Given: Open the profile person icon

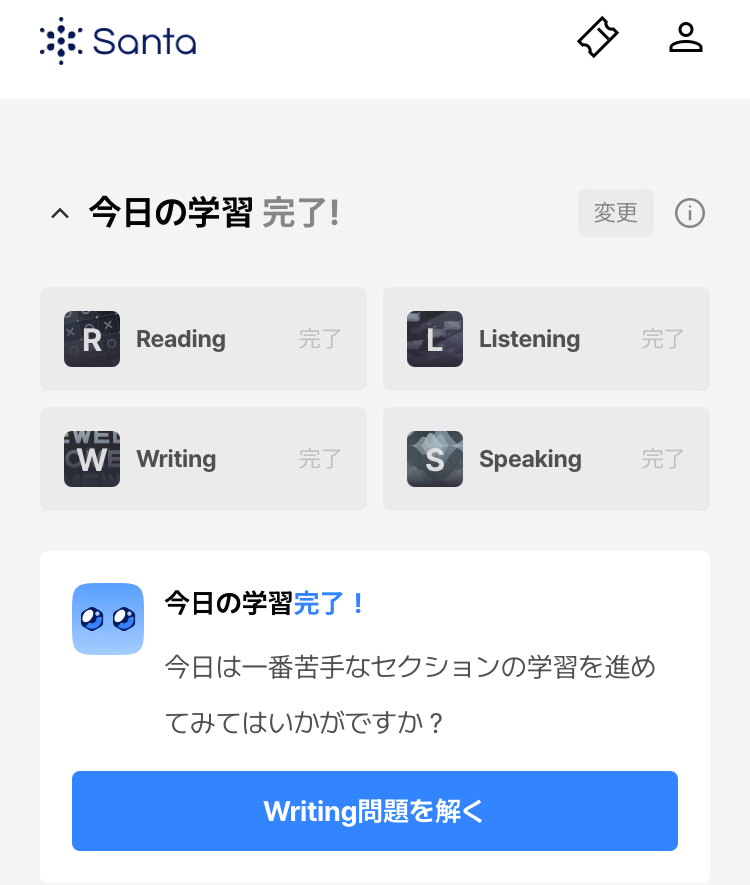Looking at the screenshot, I should pos(686,38).
